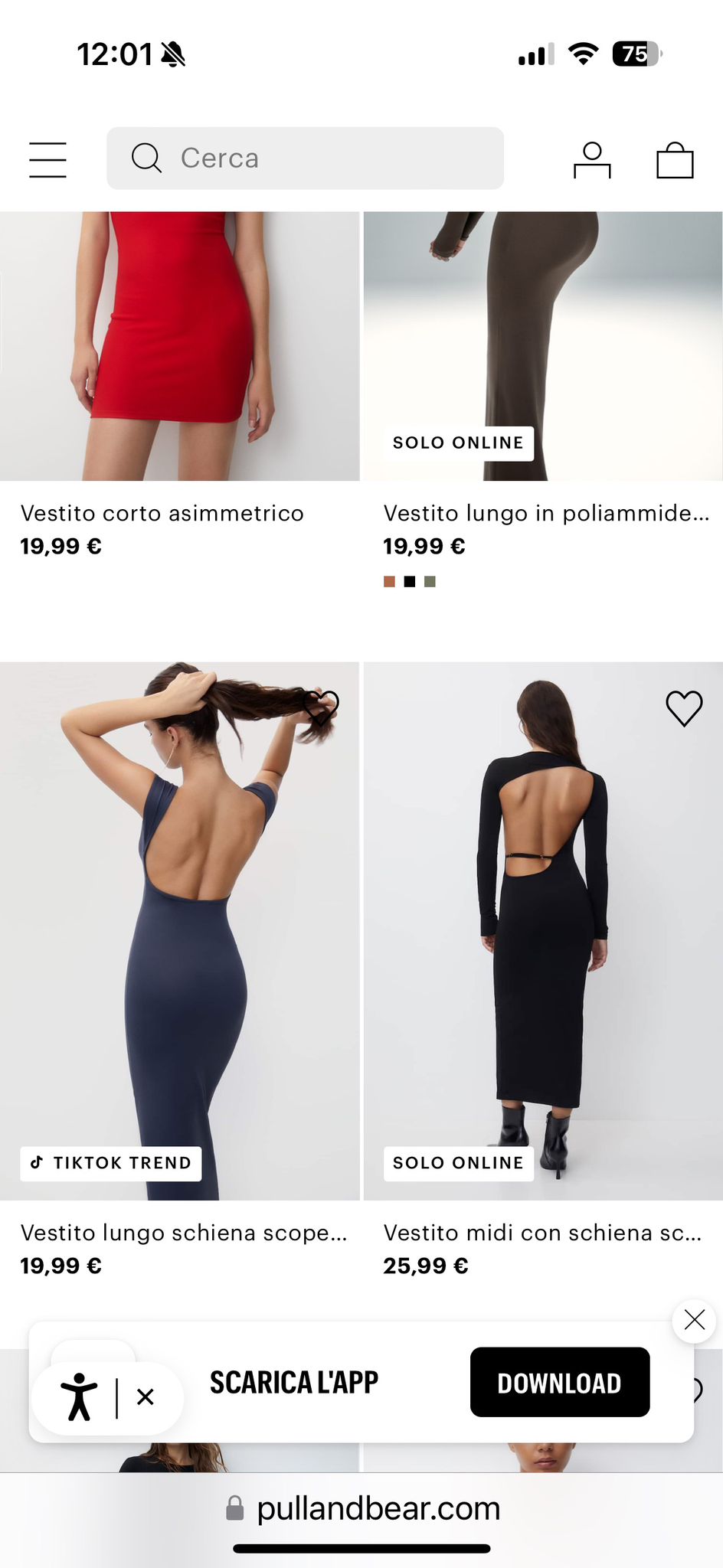The height and width of the screenshot is (1568, 723).
Task: Download the app from the banner
Action: click(560, 1382)
